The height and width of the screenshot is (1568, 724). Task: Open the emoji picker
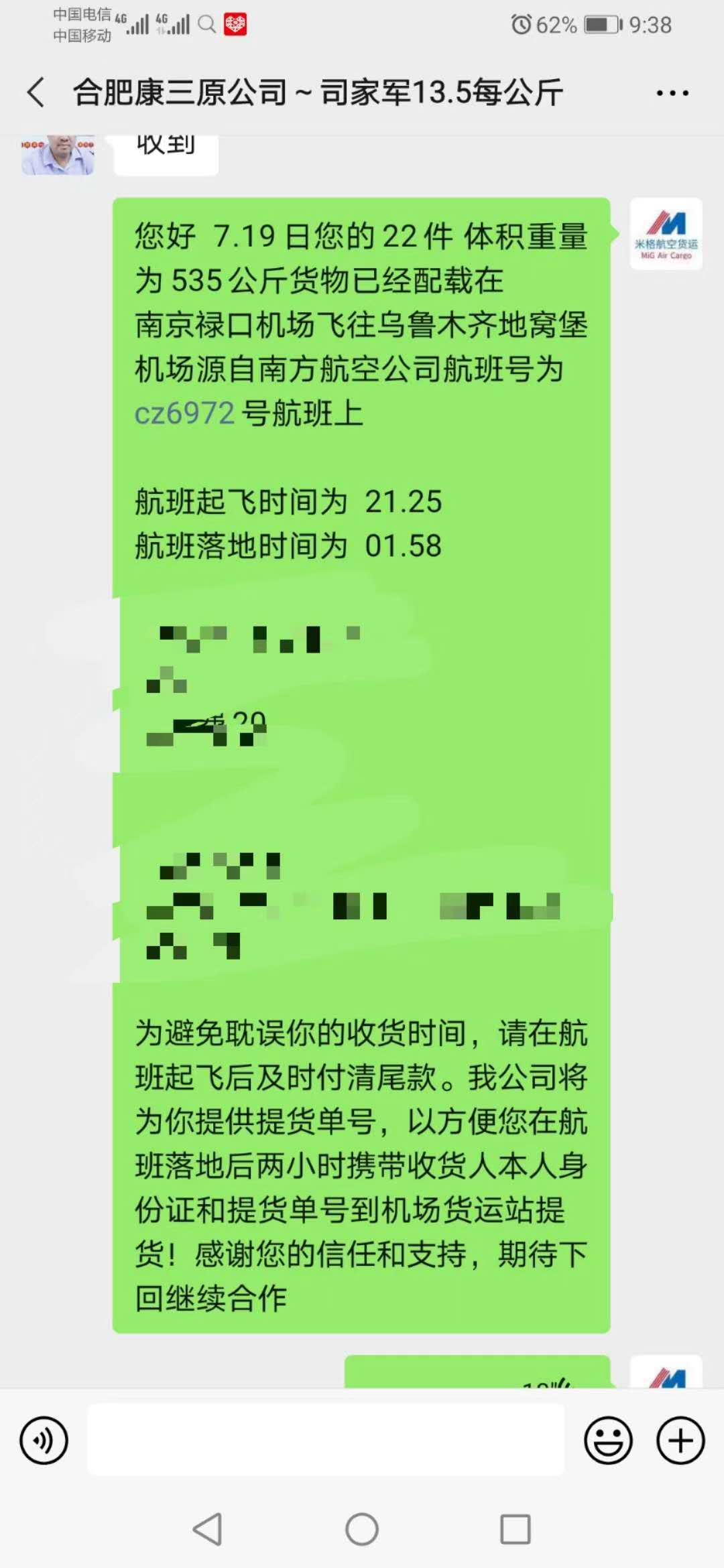[x=608, y=1440]
